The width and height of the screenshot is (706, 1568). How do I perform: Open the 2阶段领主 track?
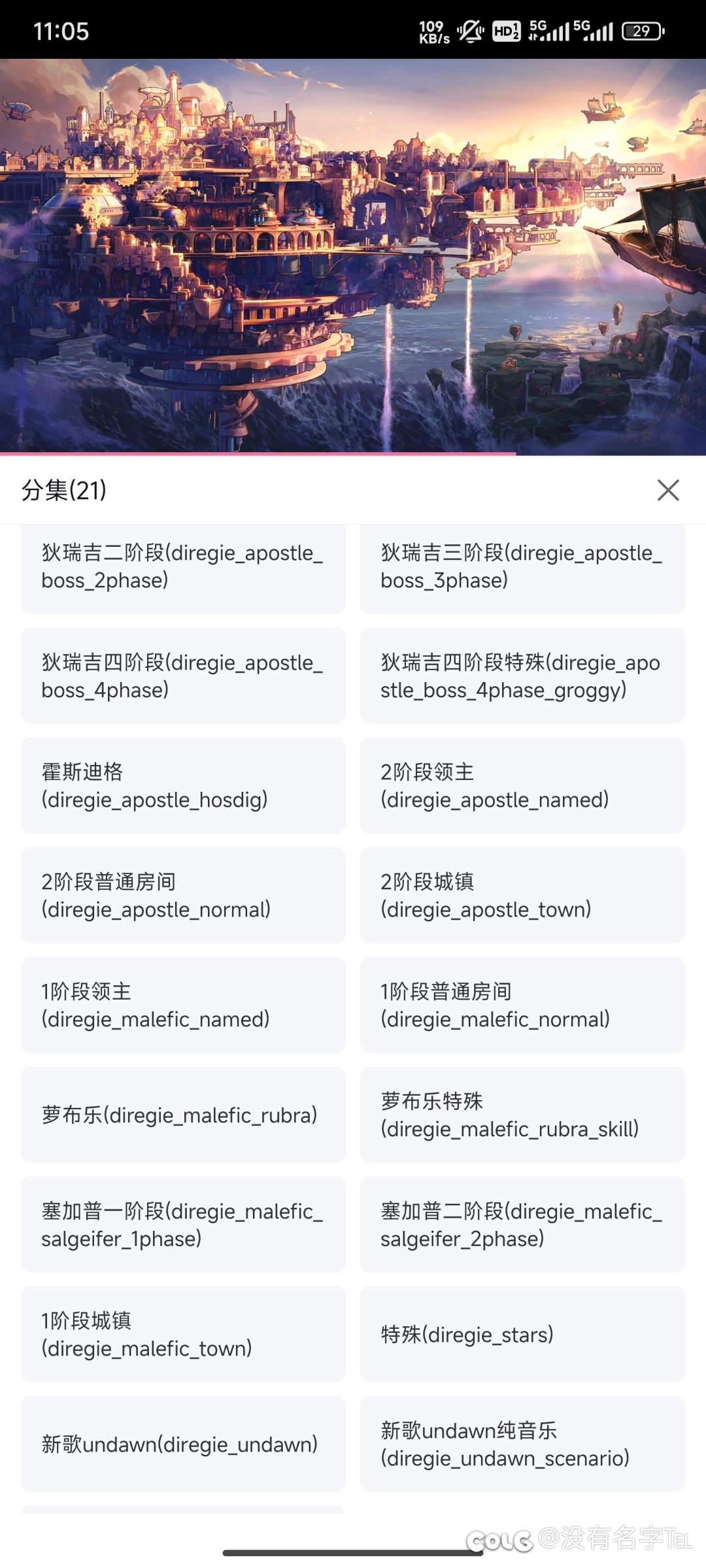click(523, 787)
